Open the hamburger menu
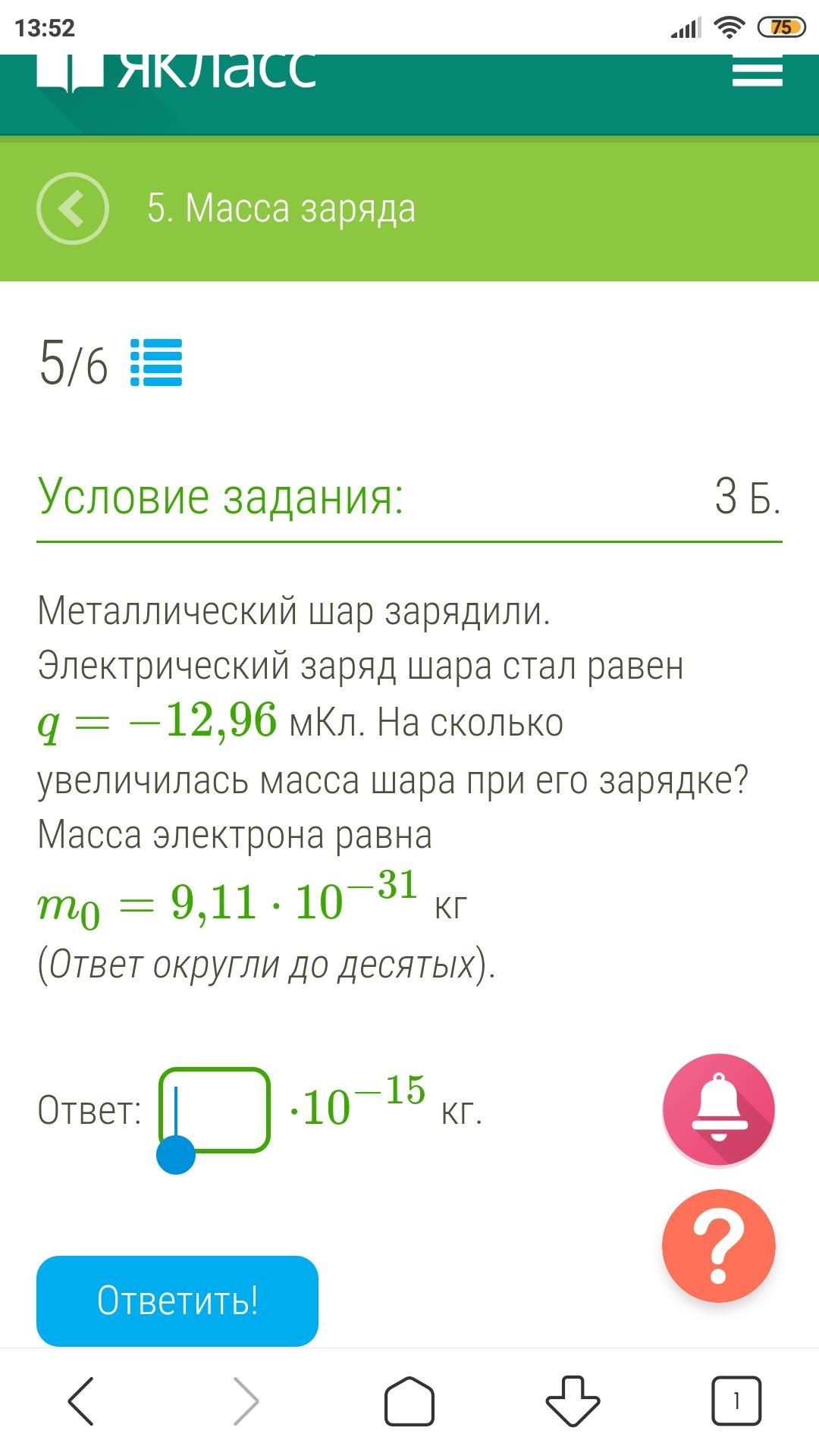The image size is (819, 1456). click(757, 73)
